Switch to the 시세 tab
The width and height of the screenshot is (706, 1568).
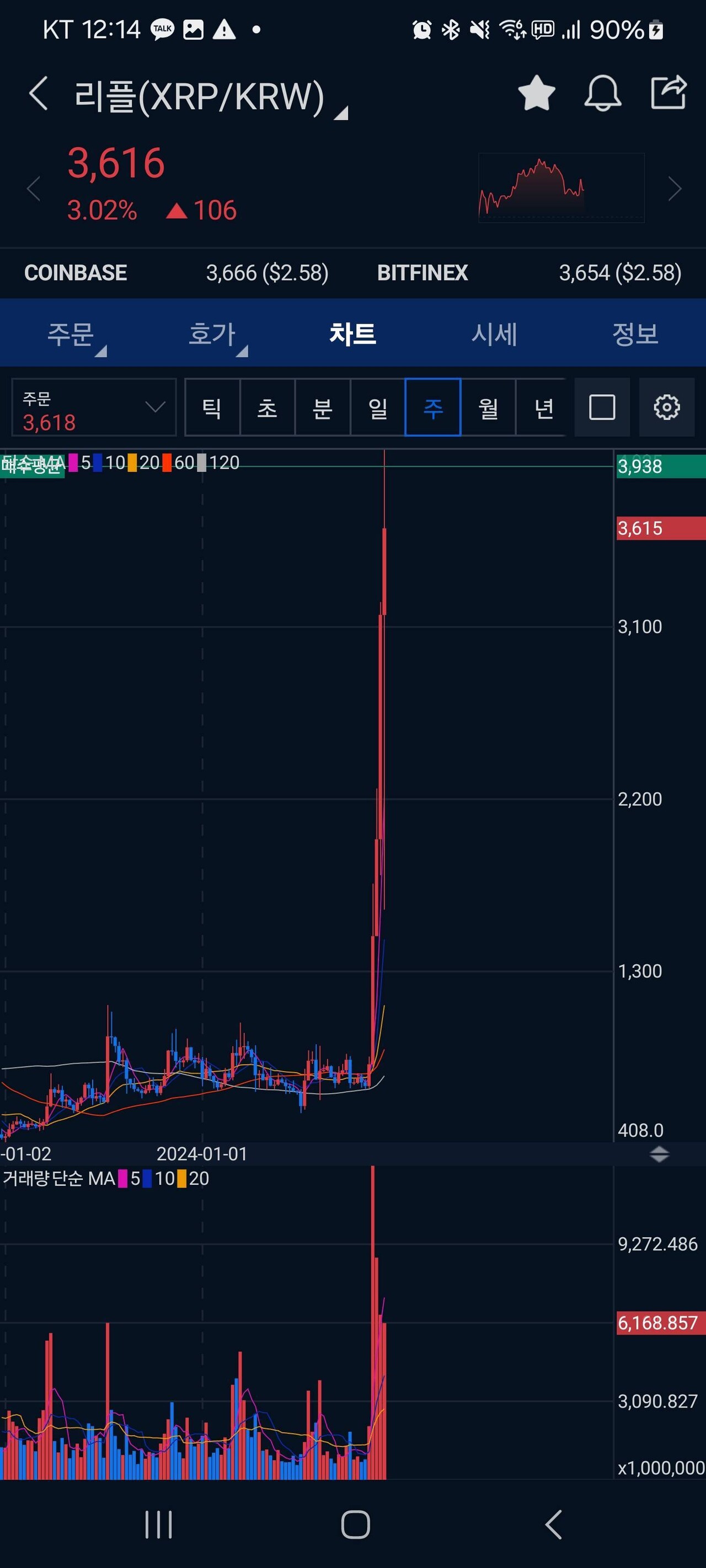click(x=494, y=334)
